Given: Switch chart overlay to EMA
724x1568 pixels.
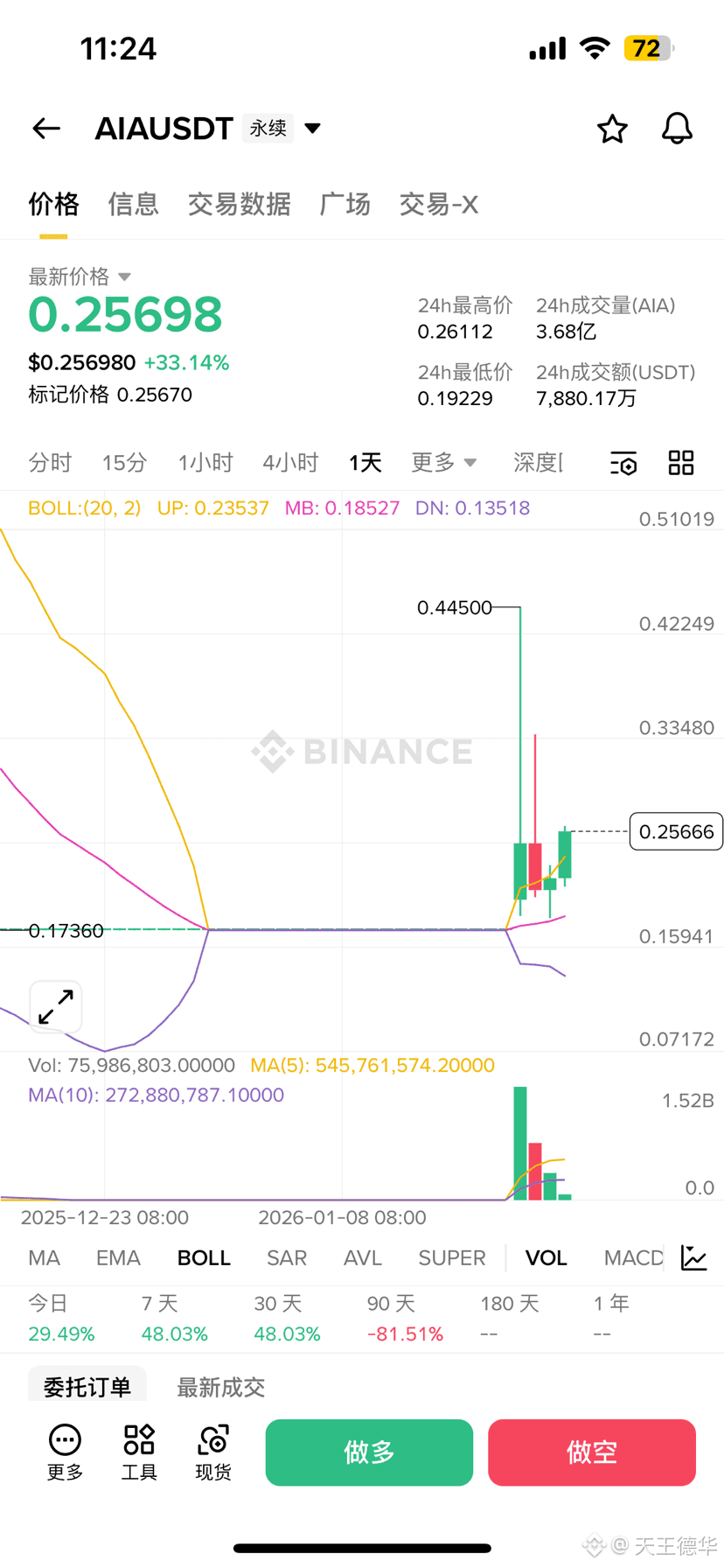Looking at the screenshot, I should point(118,1257).
